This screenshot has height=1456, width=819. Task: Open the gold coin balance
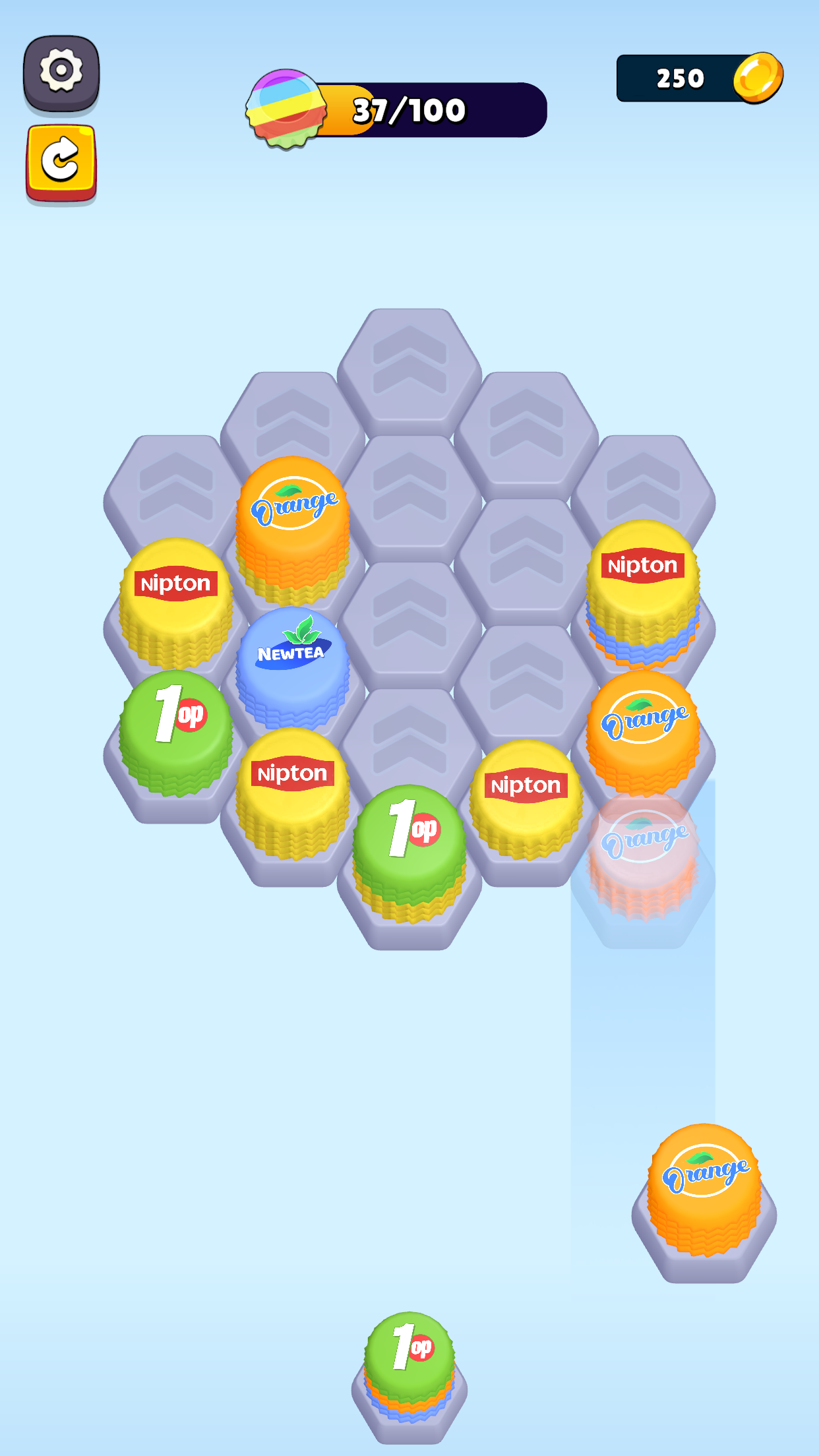point(699,78)
